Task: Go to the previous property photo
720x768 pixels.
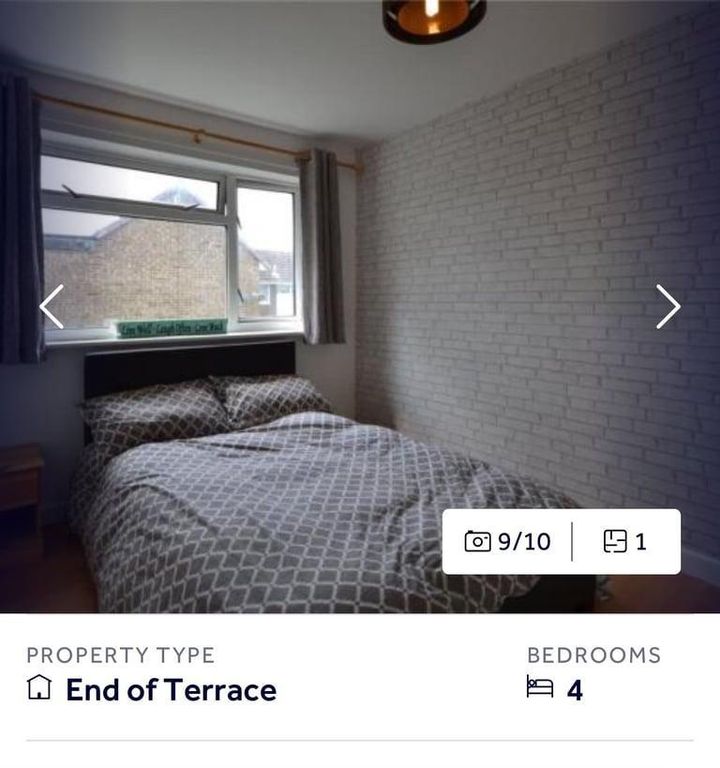Action: [x=51, y=306]
